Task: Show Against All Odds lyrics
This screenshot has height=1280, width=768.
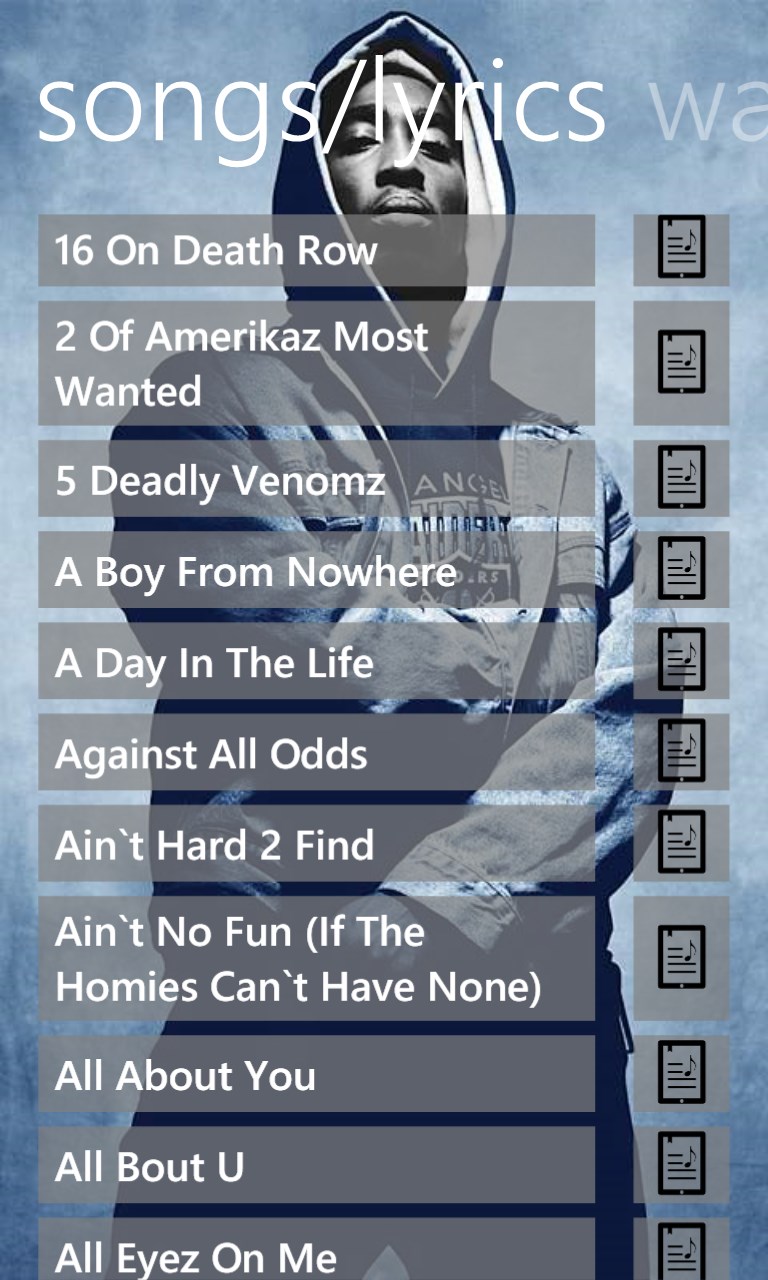Action: coord(681,752)
